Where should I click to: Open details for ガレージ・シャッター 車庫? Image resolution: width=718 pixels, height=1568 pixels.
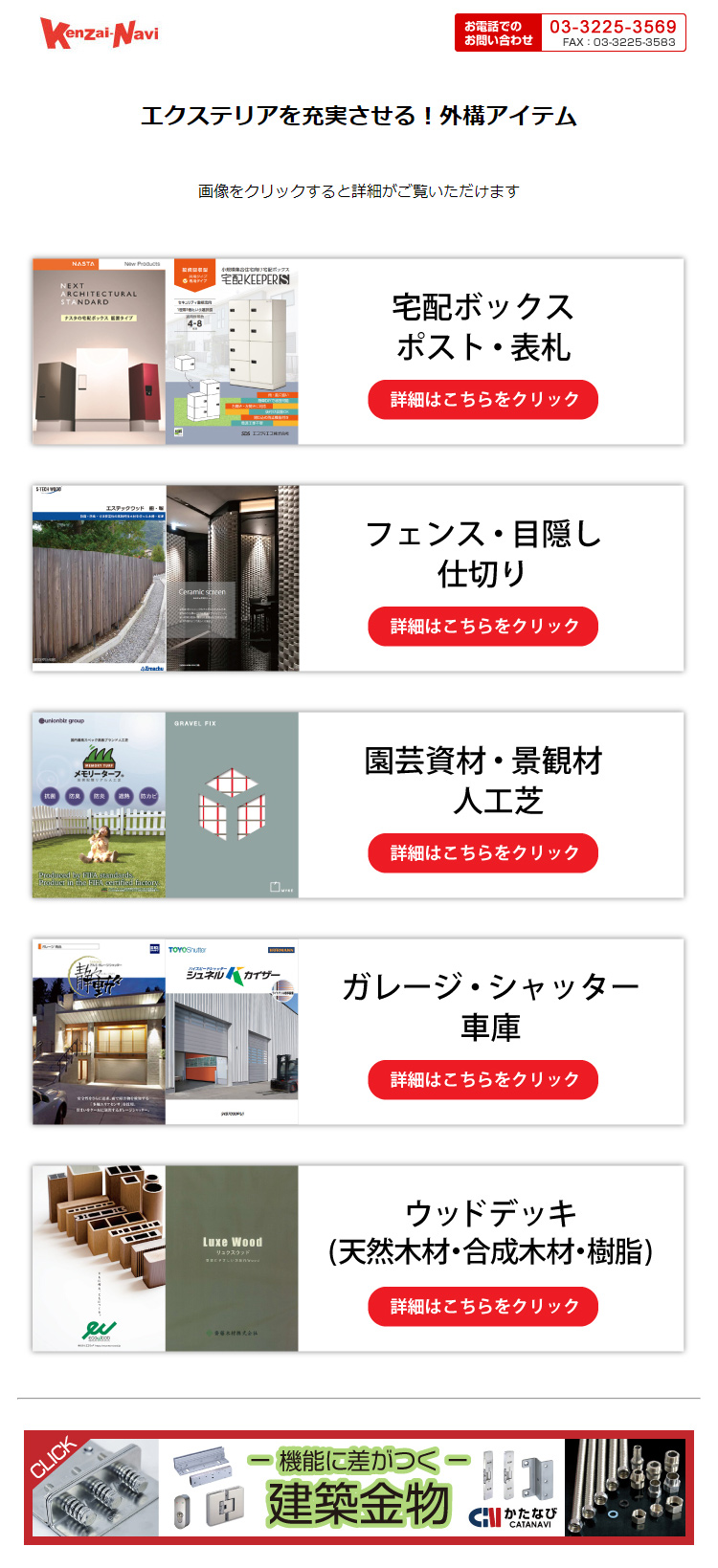click(x=483, y=1080)
